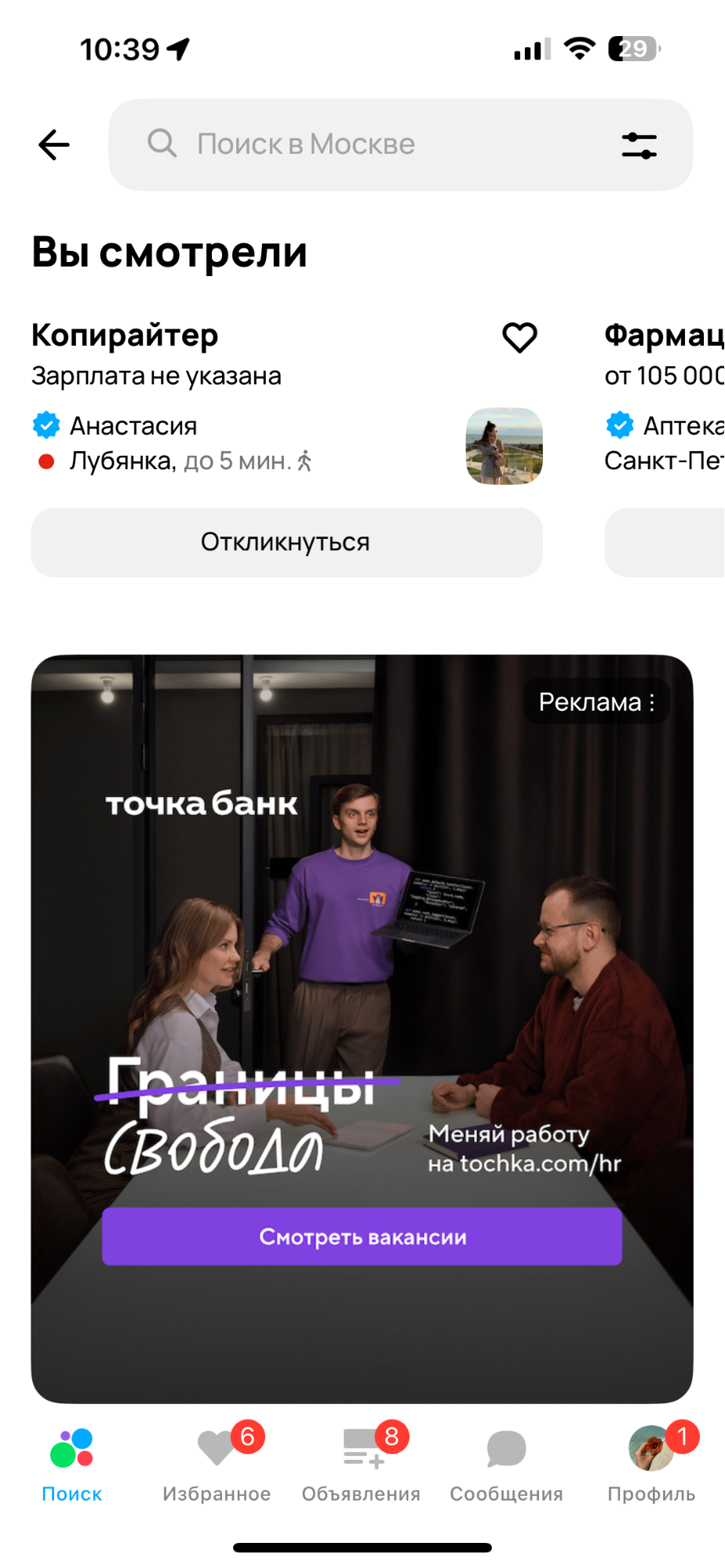The width and height of the screenshot is (725, 1568).
Task: Add Копирайтер vacancy to favorites
Action: coord(519,338)
